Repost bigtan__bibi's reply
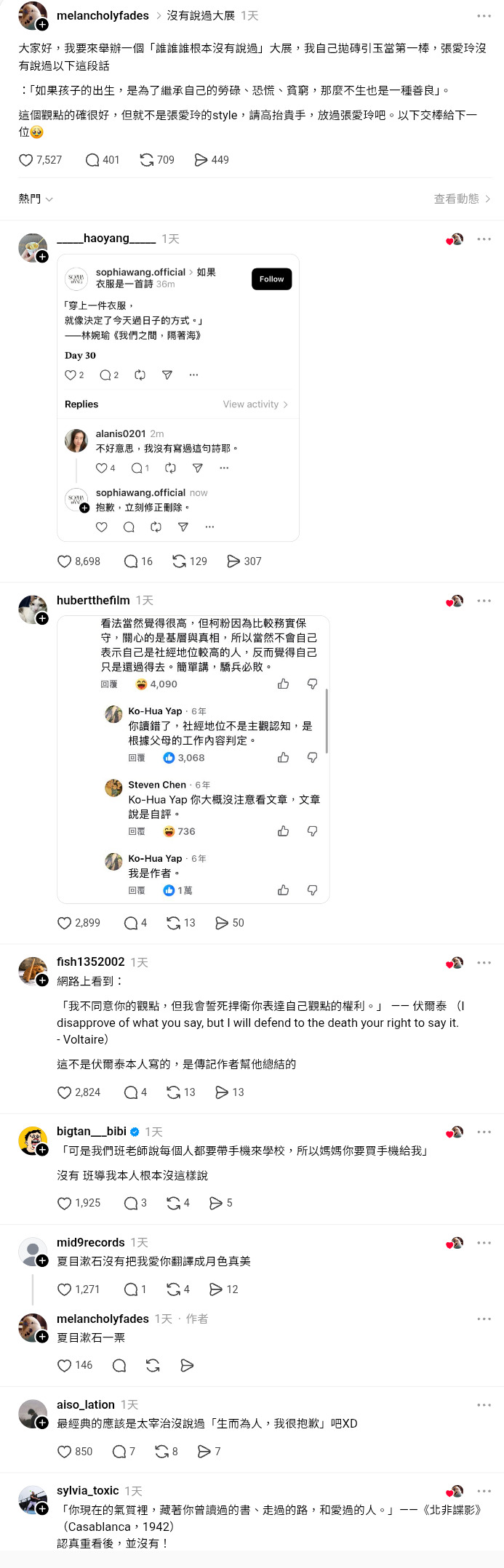 [174, 1203]
